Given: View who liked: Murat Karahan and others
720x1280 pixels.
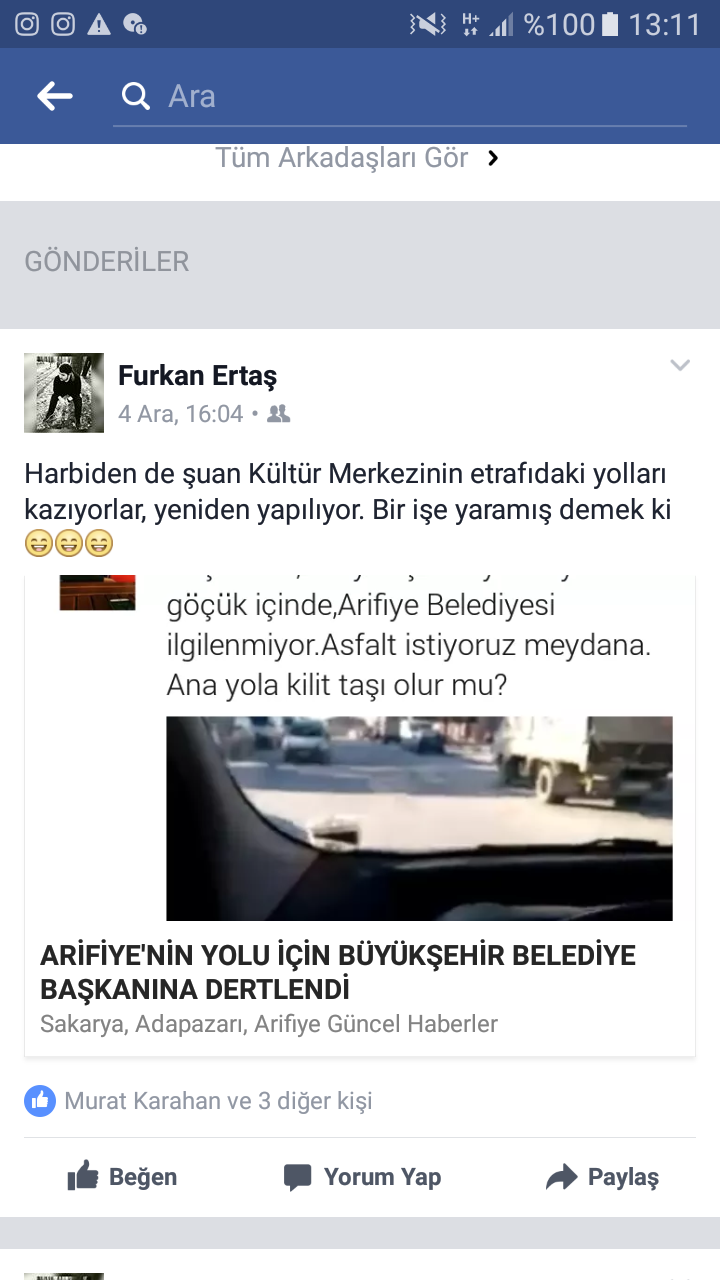Looking at the screenshot, I should (218, 1101).
